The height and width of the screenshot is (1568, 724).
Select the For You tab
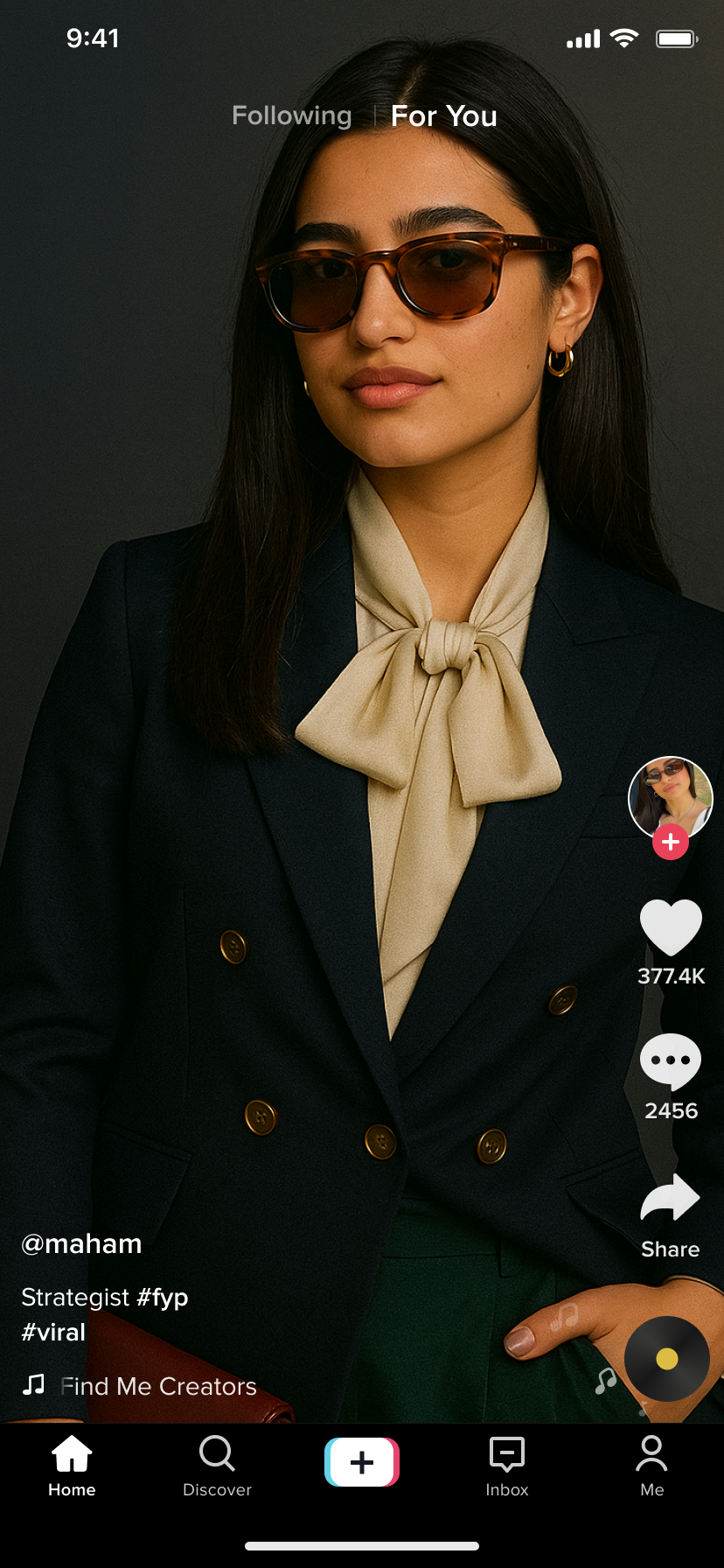(443, 115)
